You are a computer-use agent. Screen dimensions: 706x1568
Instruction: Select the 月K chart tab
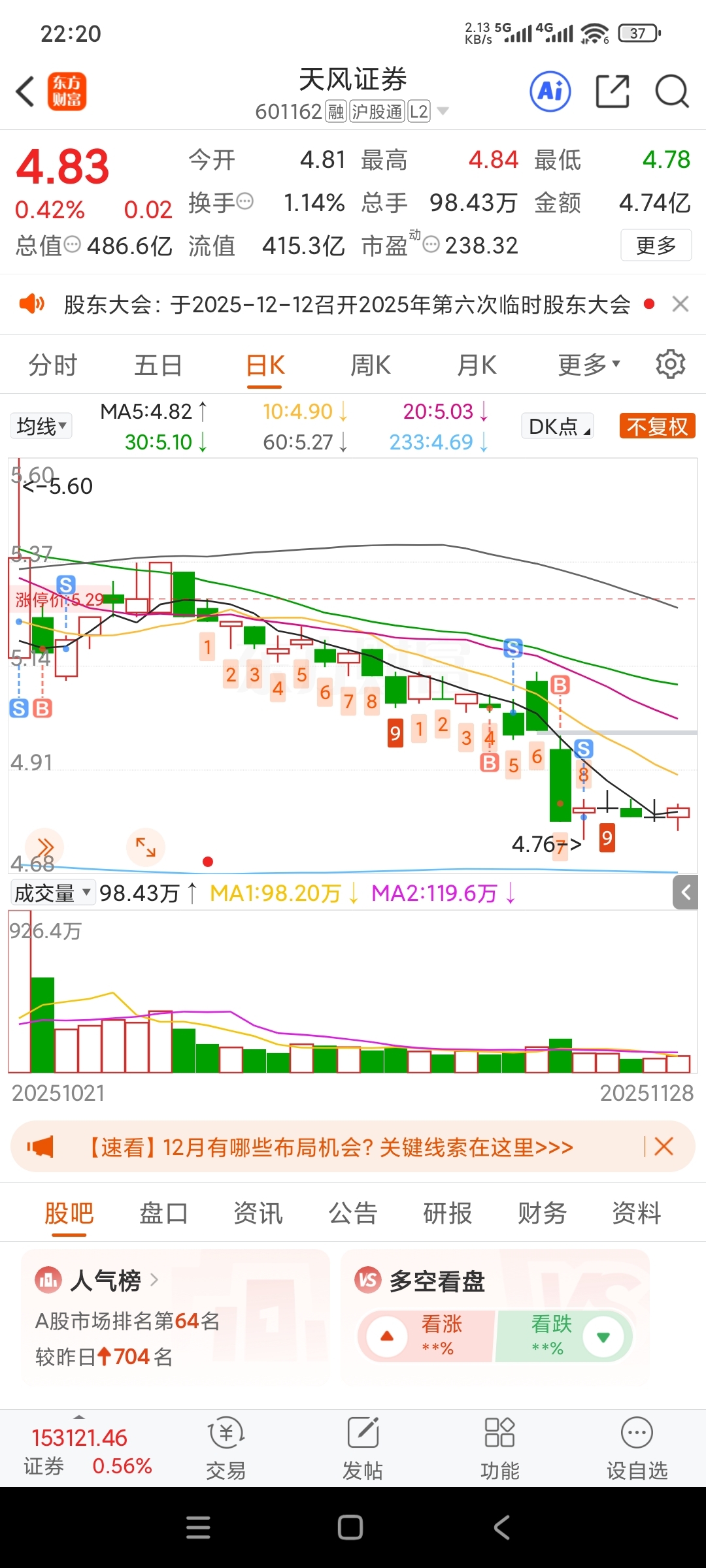(x=477, y=365)
